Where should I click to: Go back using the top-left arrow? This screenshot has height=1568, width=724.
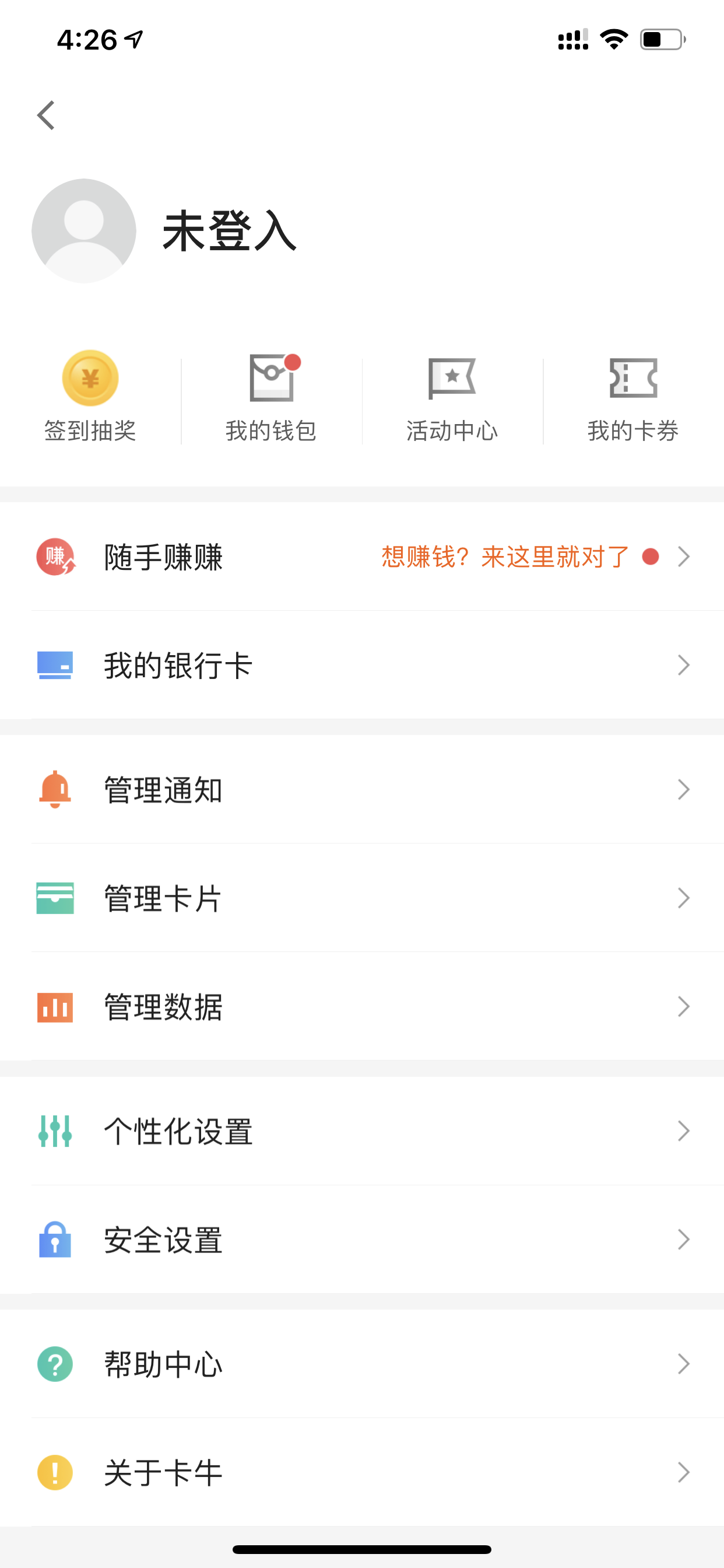coord(46,115)
